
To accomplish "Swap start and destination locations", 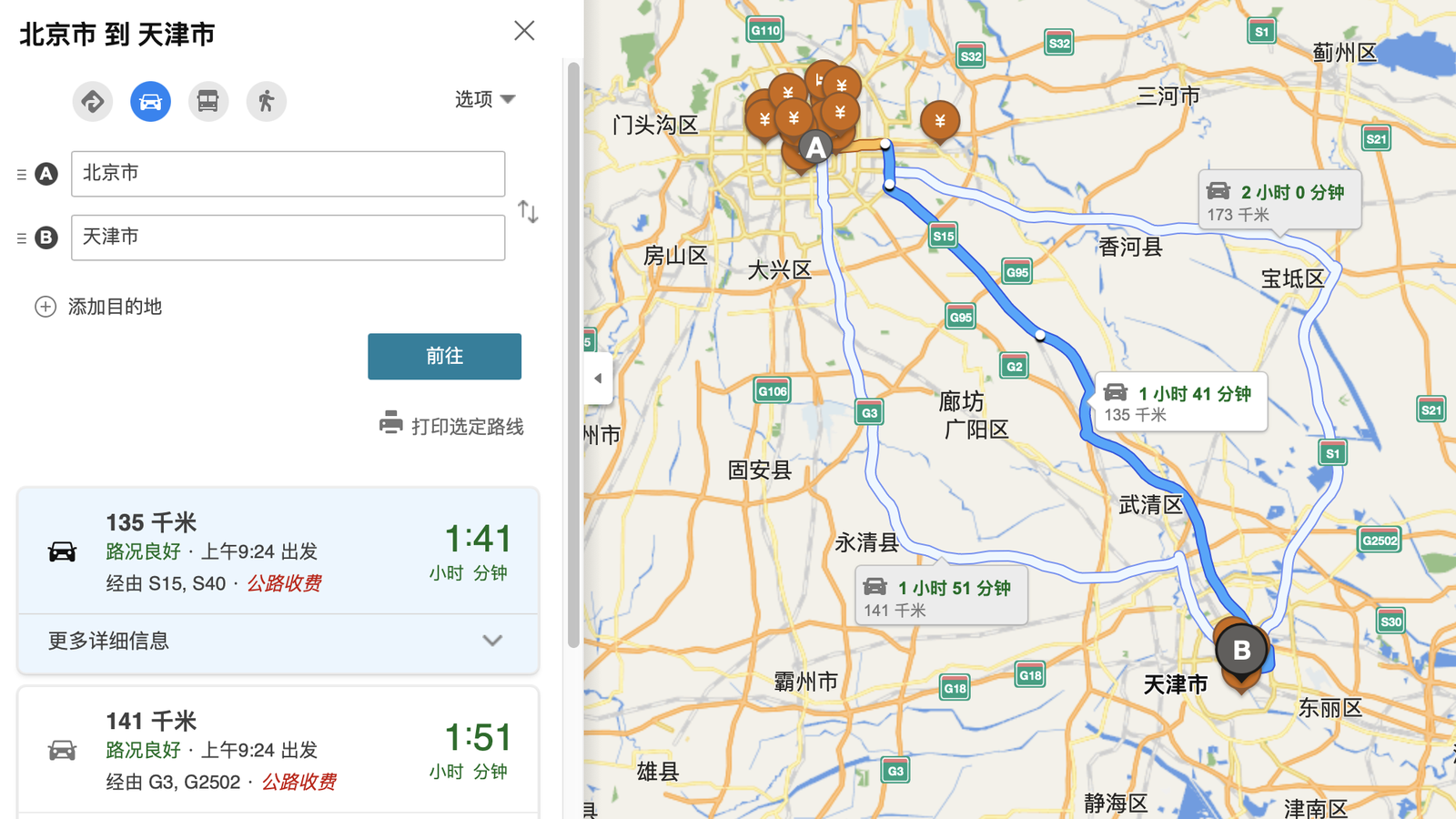I will point(528,212).
